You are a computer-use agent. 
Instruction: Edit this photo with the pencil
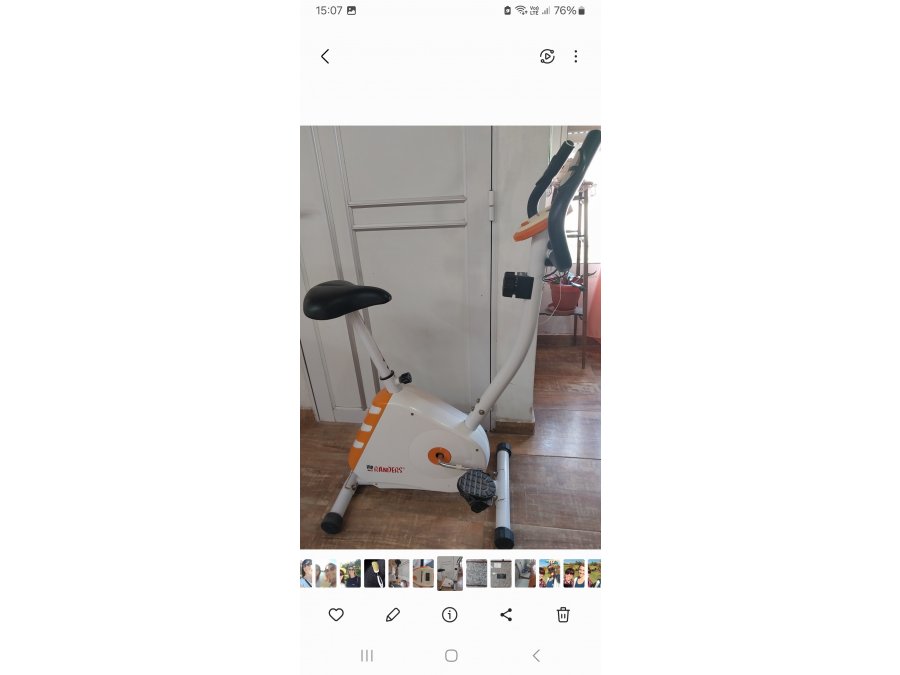393,615
